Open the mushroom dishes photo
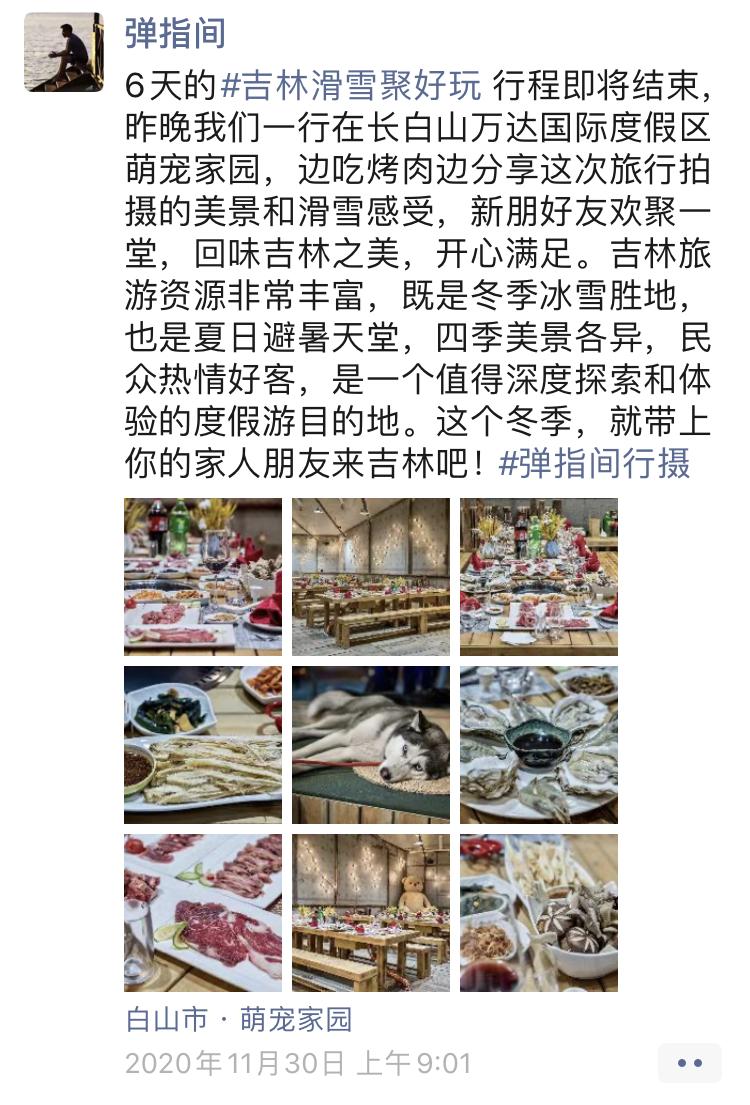 (538, 911)
